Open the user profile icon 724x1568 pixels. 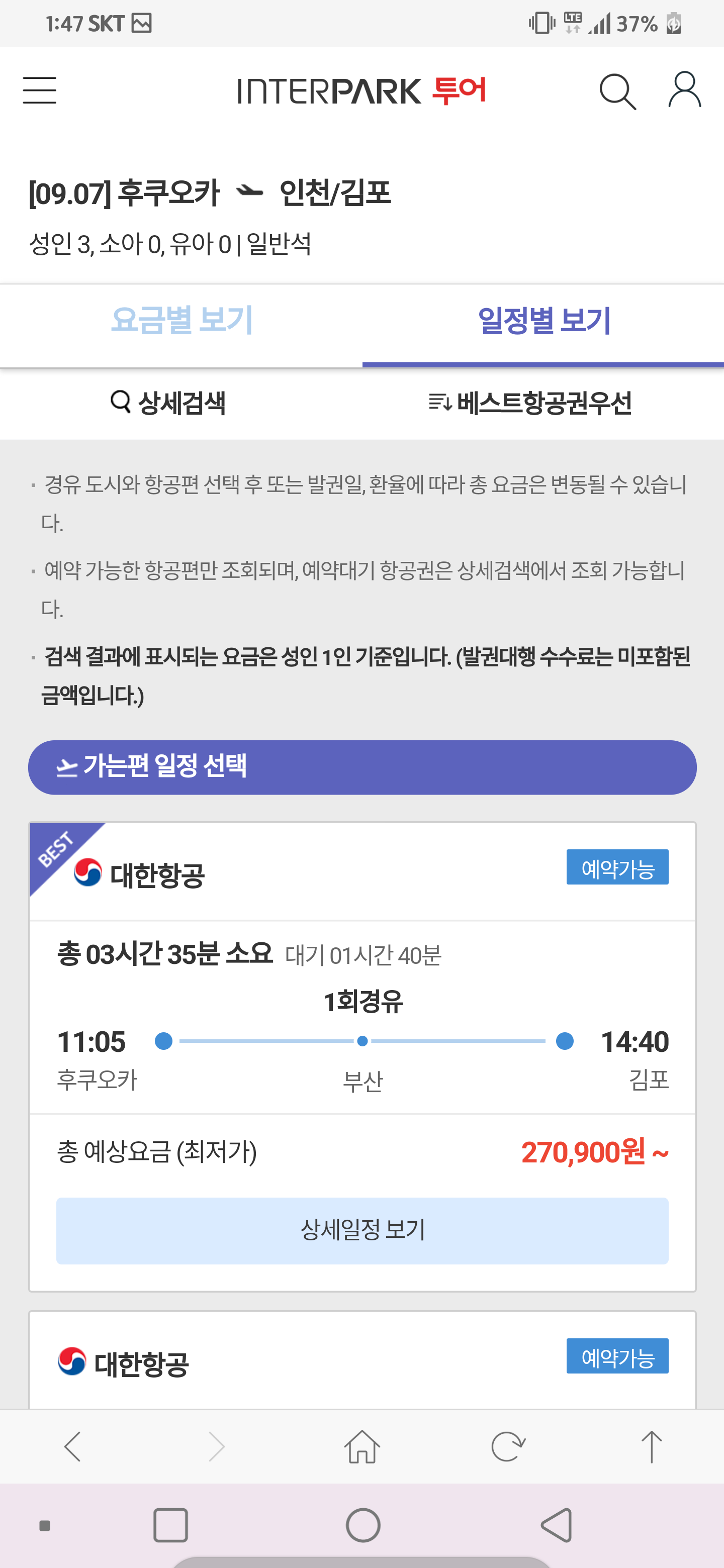pos(684,90)
